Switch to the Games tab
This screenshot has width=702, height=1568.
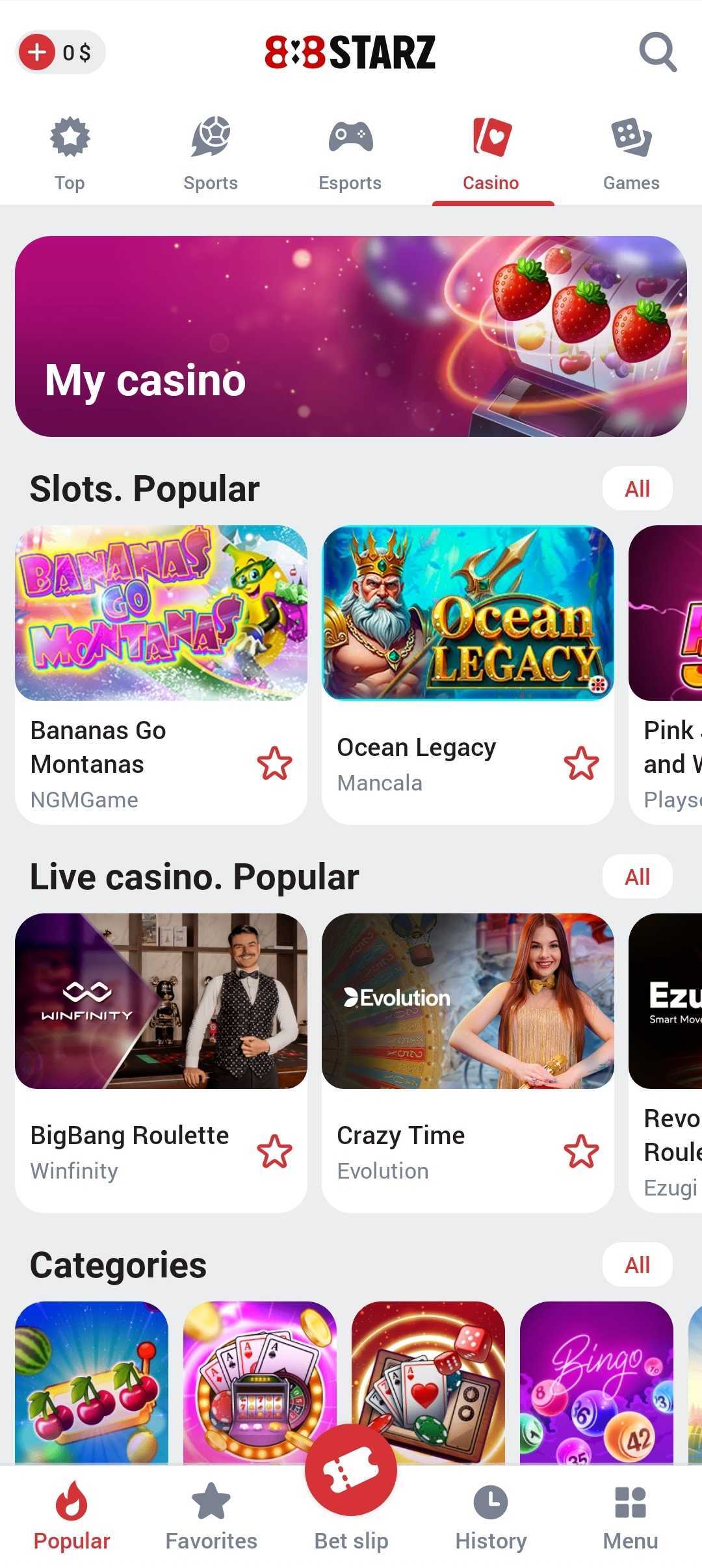pyautogui.click(x=630, y=155)
